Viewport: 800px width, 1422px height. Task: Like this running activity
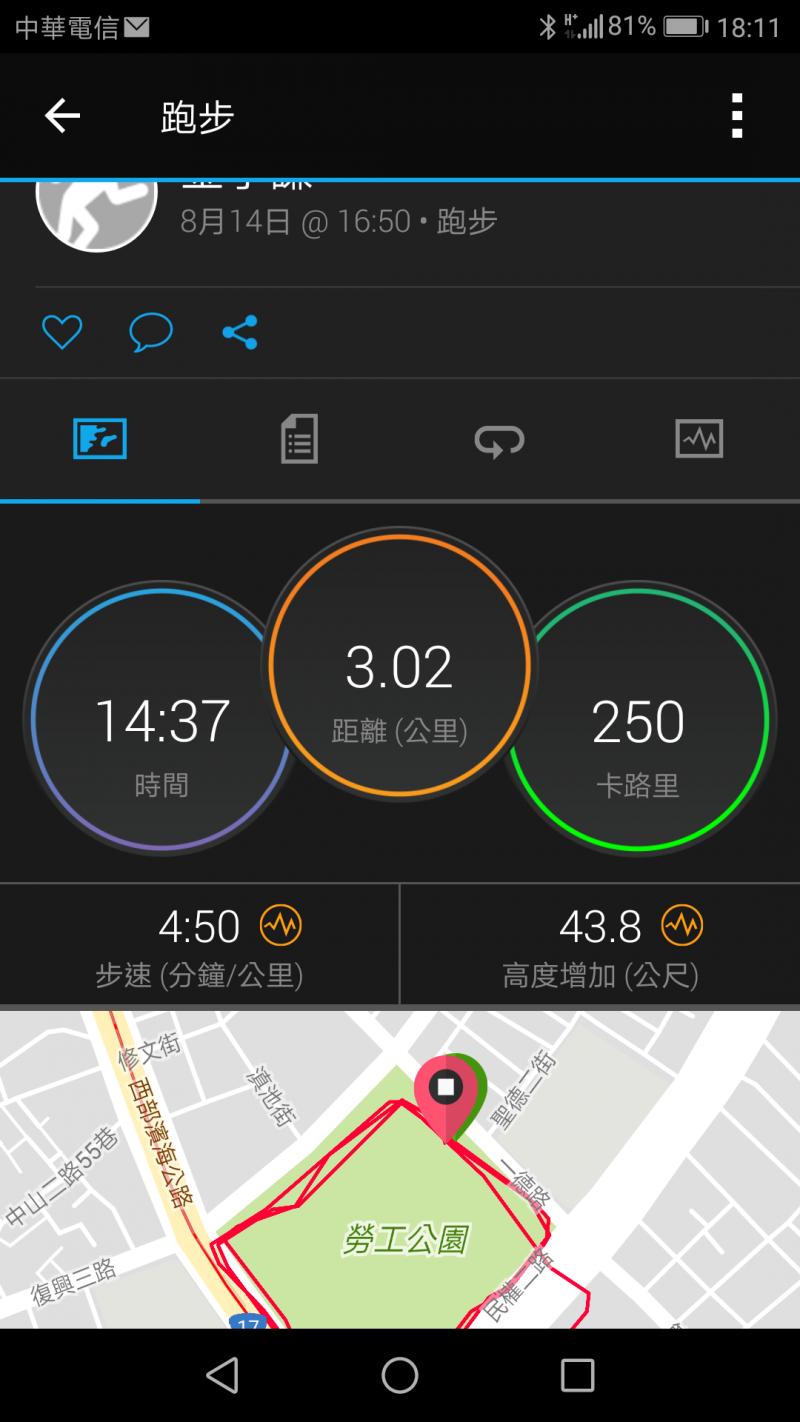61,332
